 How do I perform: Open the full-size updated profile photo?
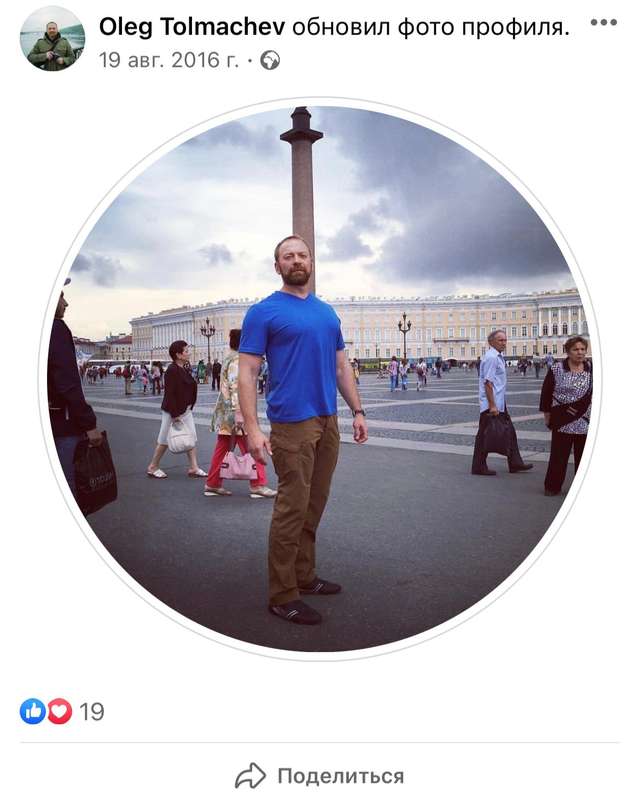click(x=320, y=380)
